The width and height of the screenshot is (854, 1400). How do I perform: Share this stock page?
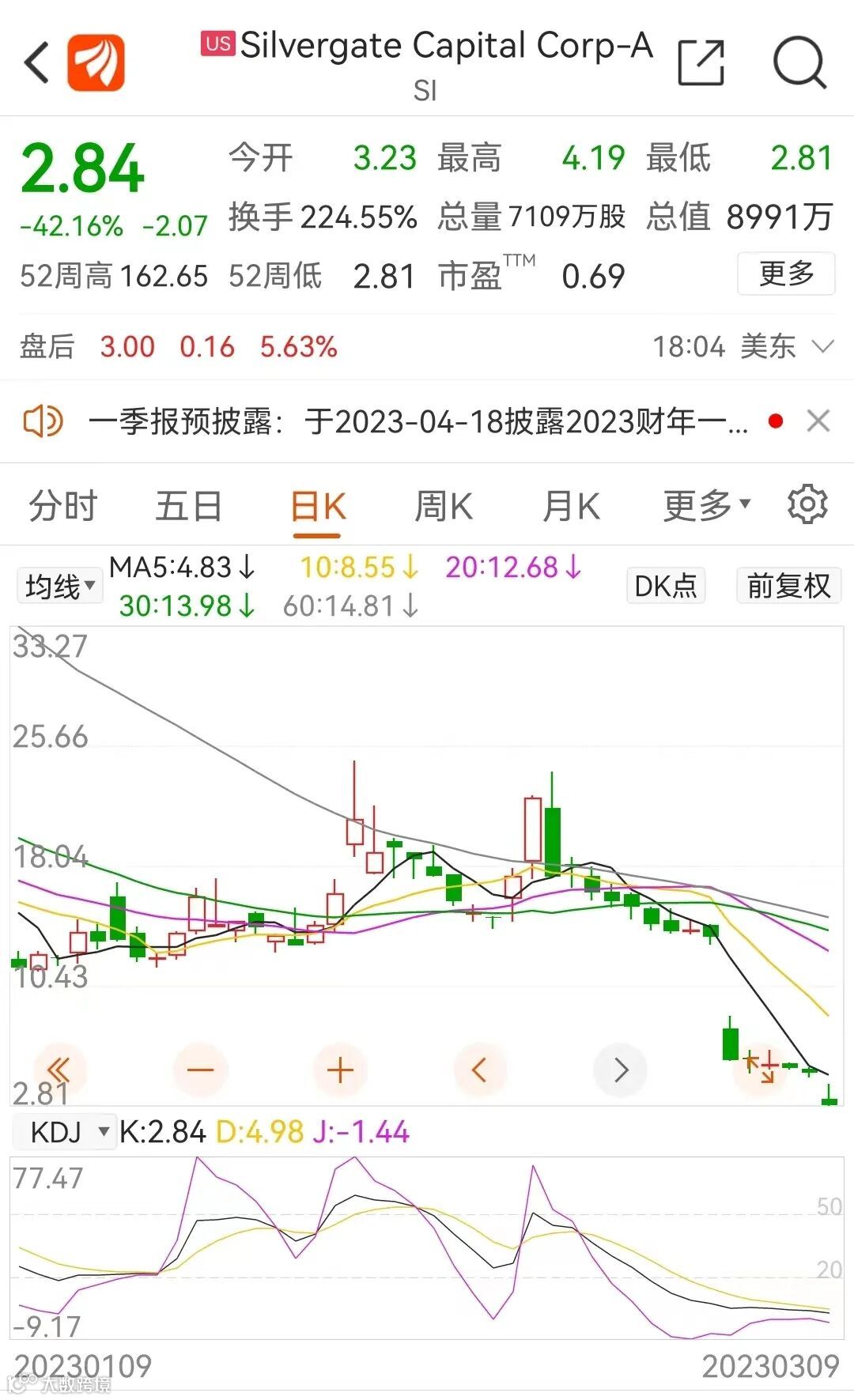pos(701,62)
